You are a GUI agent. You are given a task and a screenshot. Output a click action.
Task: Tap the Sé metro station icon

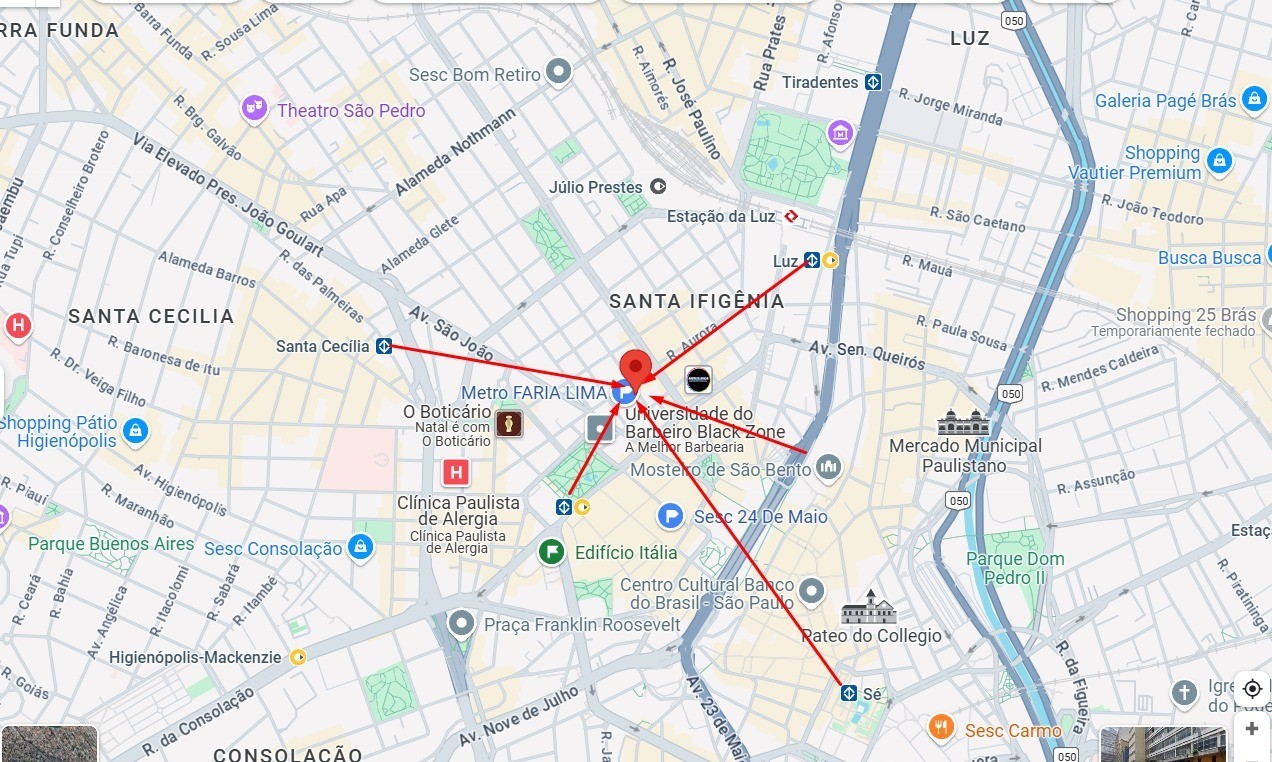848,692
